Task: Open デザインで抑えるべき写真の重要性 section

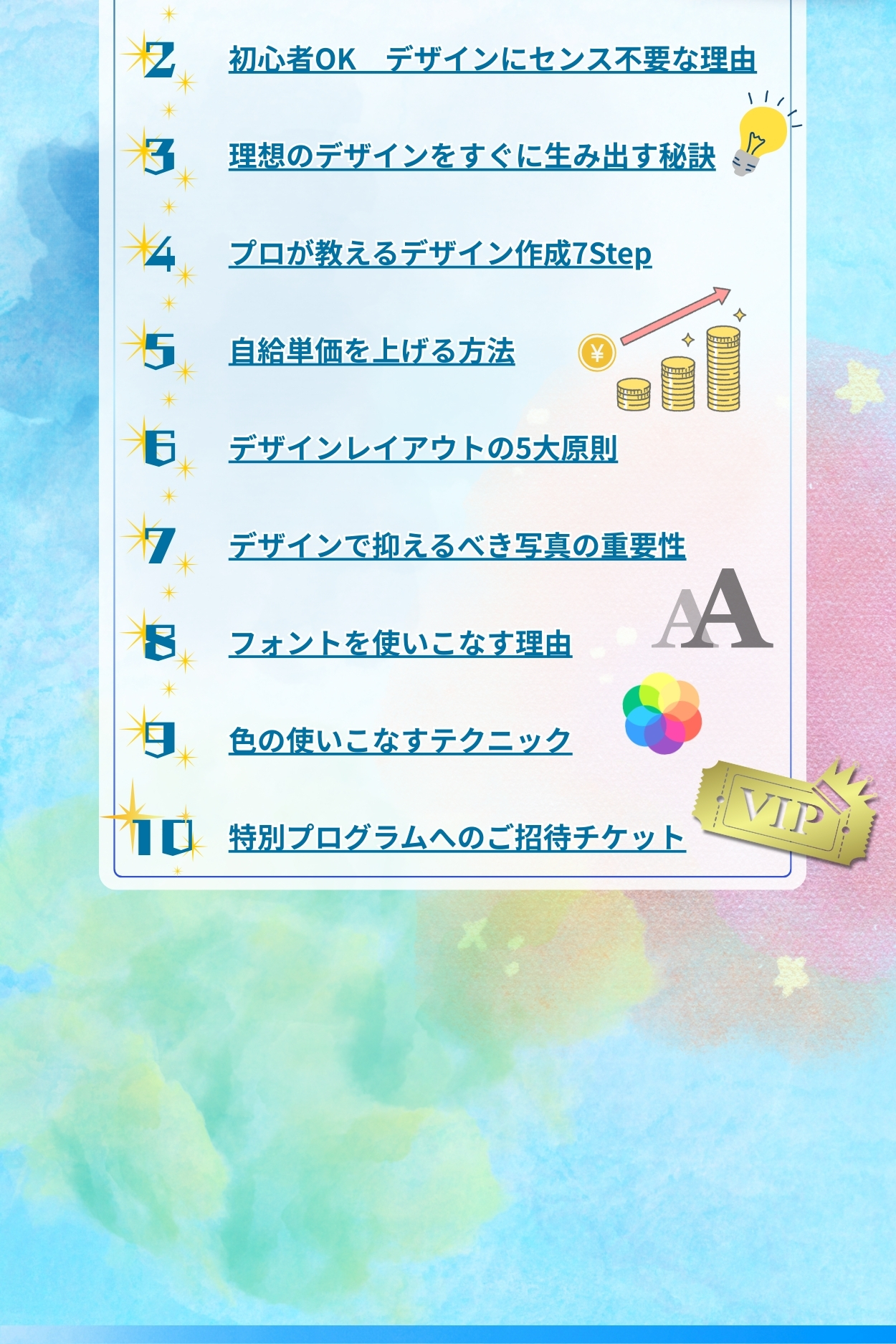Action: tap(457, 546)
